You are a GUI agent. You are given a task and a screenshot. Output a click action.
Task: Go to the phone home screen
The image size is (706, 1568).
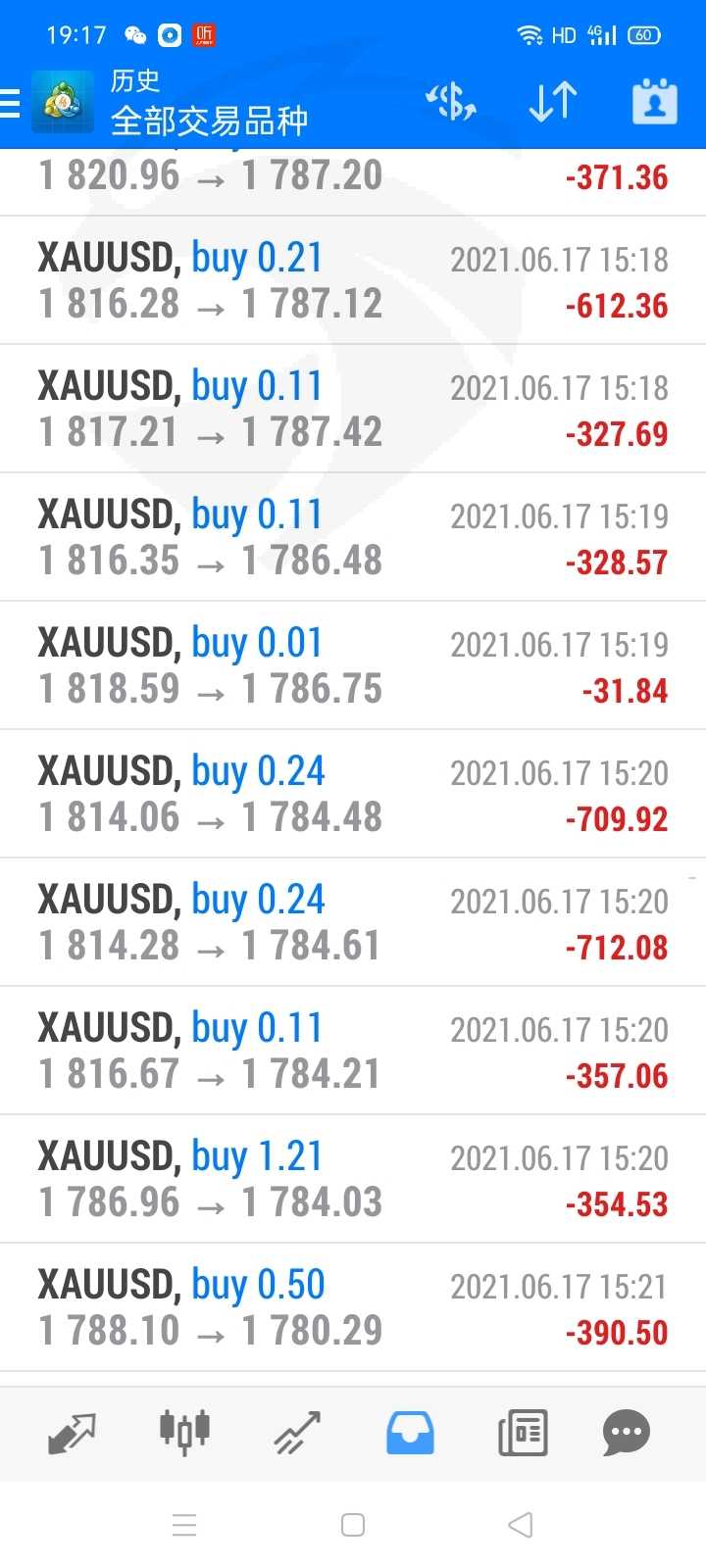click(x=353, y=1525)
